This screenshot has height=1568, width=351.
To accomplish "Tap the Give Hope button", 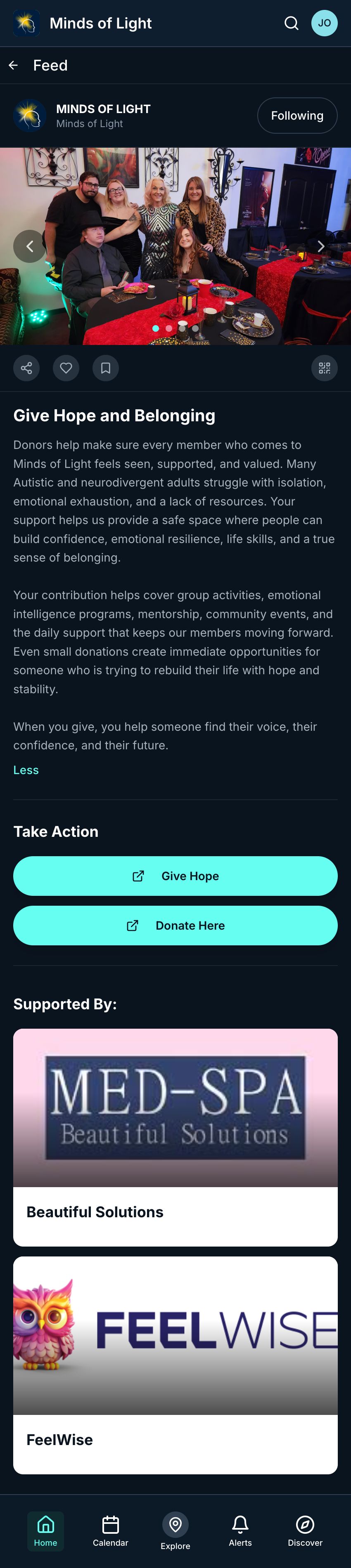I will 175,876.
